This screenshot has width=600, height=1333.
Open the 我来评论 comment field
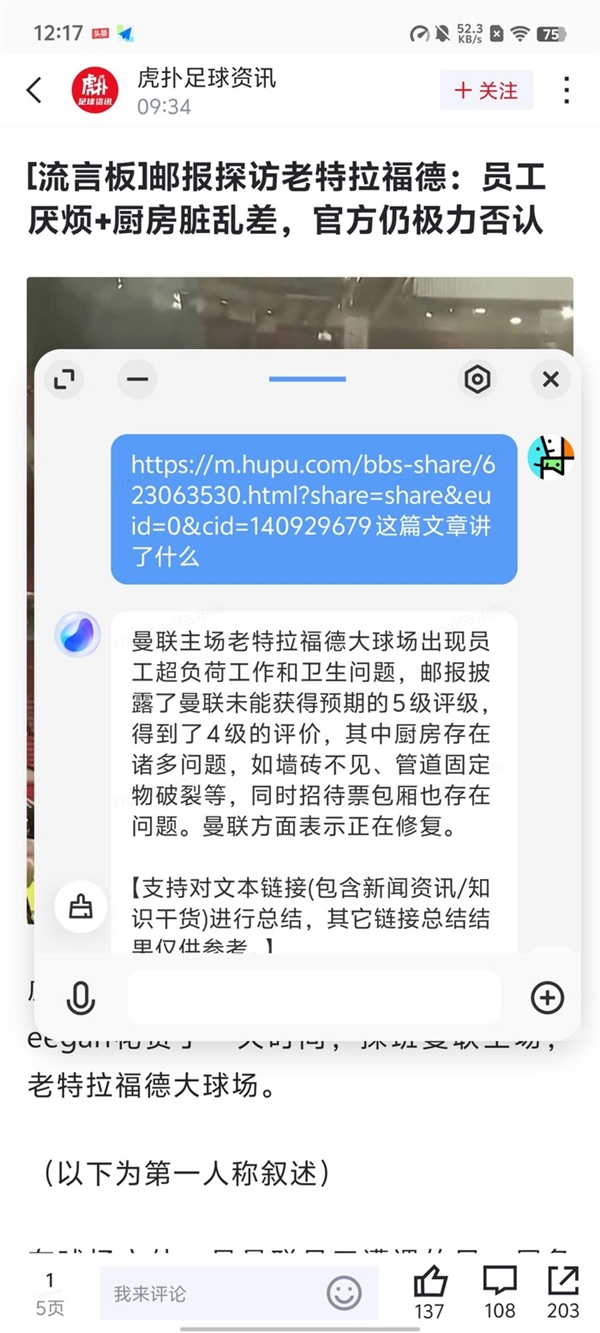[x=210, y=1294]
